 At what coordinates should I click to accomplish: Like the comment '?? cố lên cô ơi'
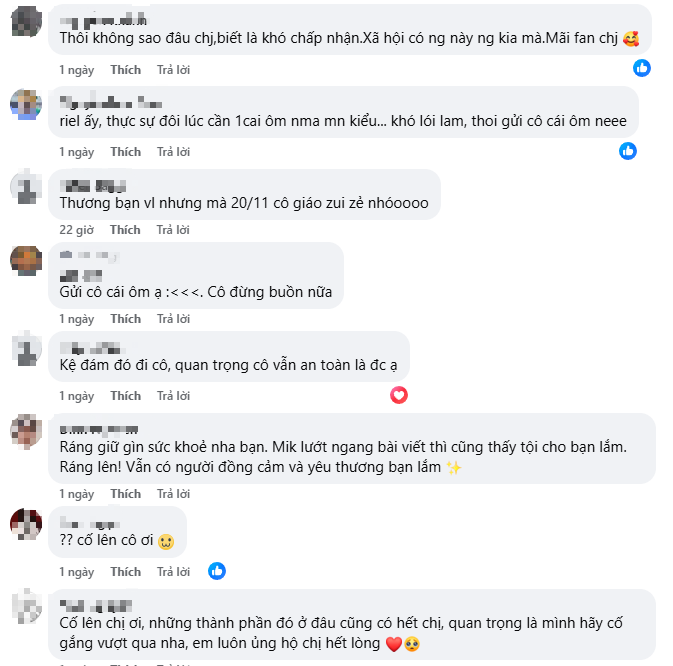coord(125,572)
